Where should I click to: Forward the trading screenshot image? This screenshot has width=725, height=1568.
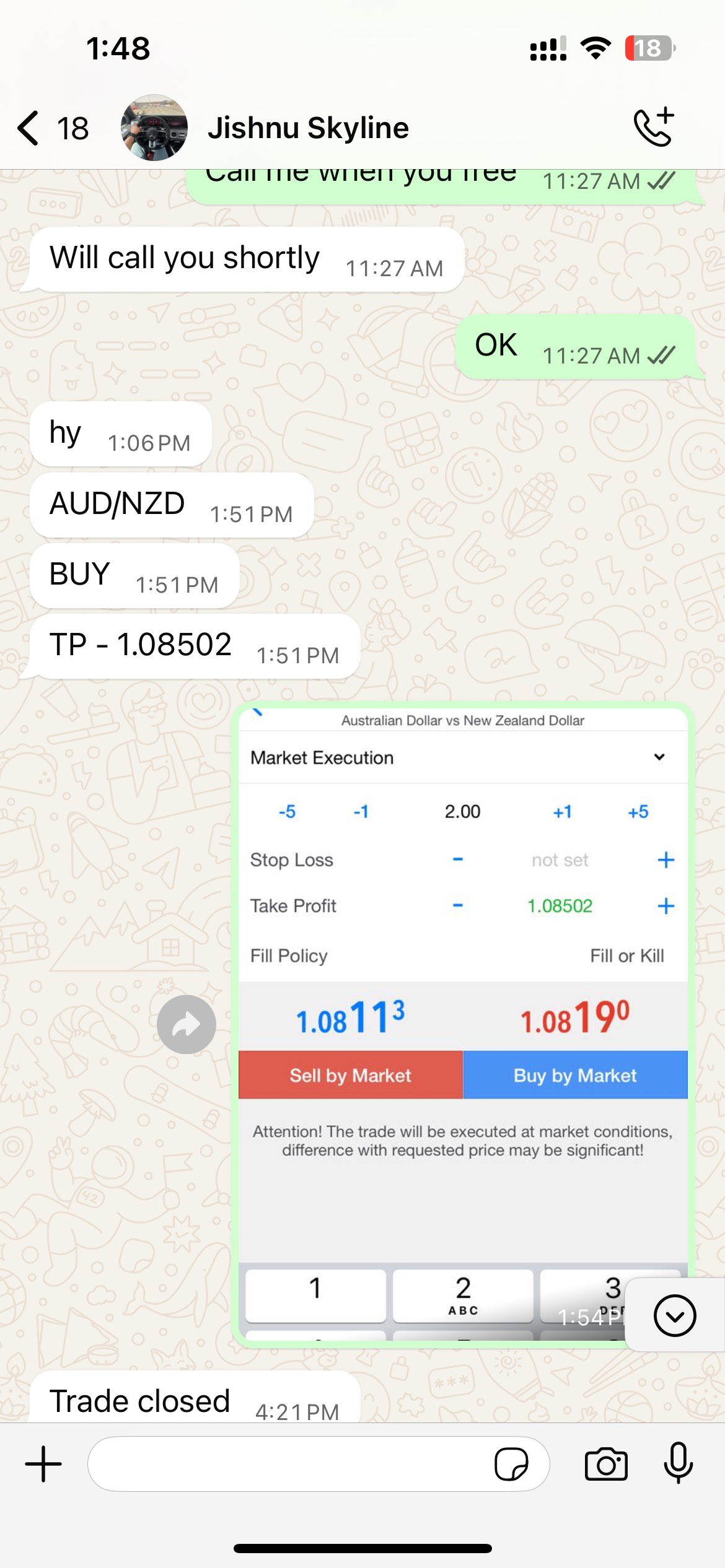click(x=186, y=1025)
